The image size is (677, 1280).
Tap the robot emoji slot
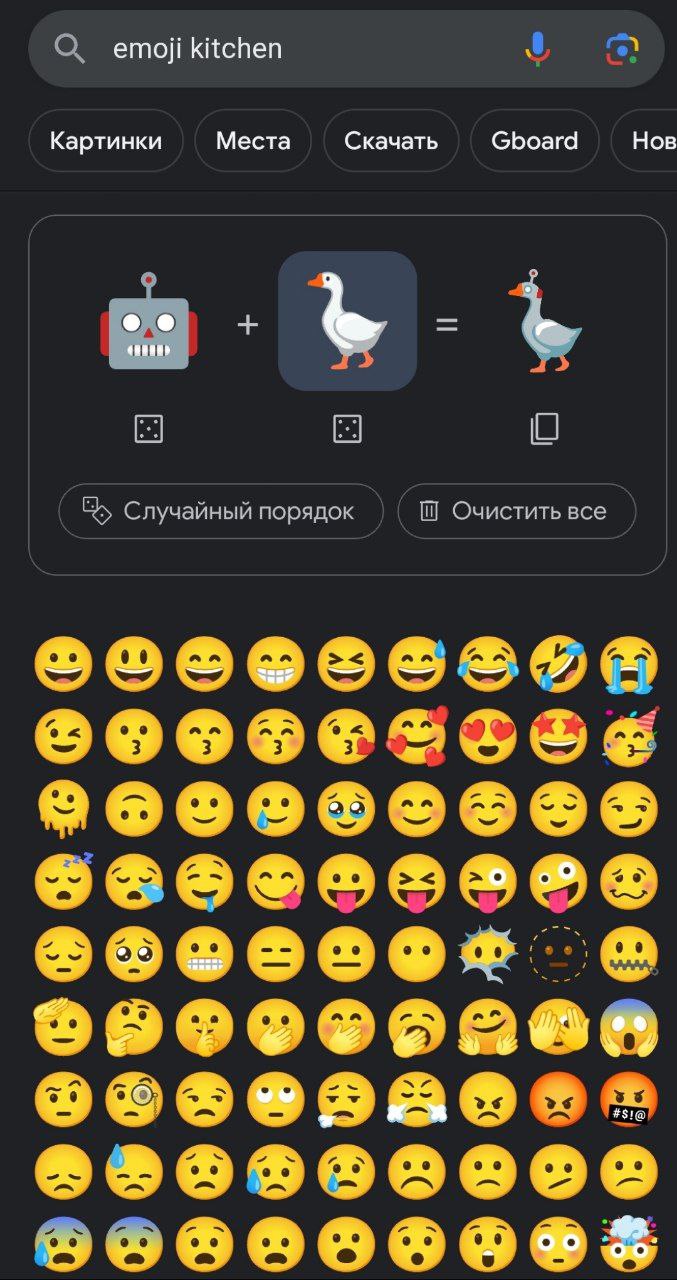click(148, 322)
